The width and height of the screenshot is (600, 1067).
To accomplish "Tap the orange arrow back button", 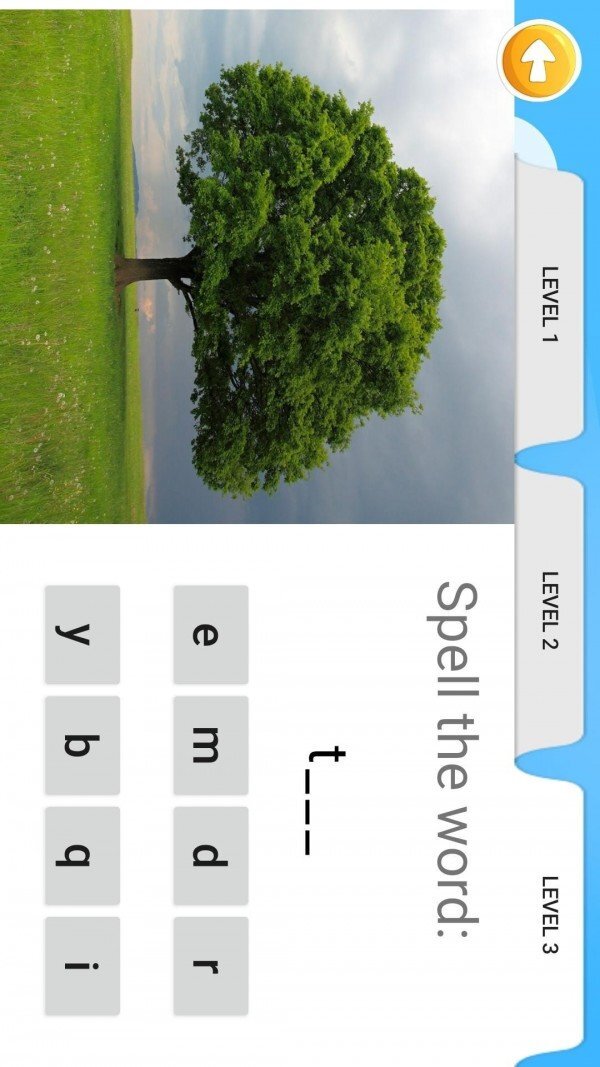I will [x=539, y=61].
